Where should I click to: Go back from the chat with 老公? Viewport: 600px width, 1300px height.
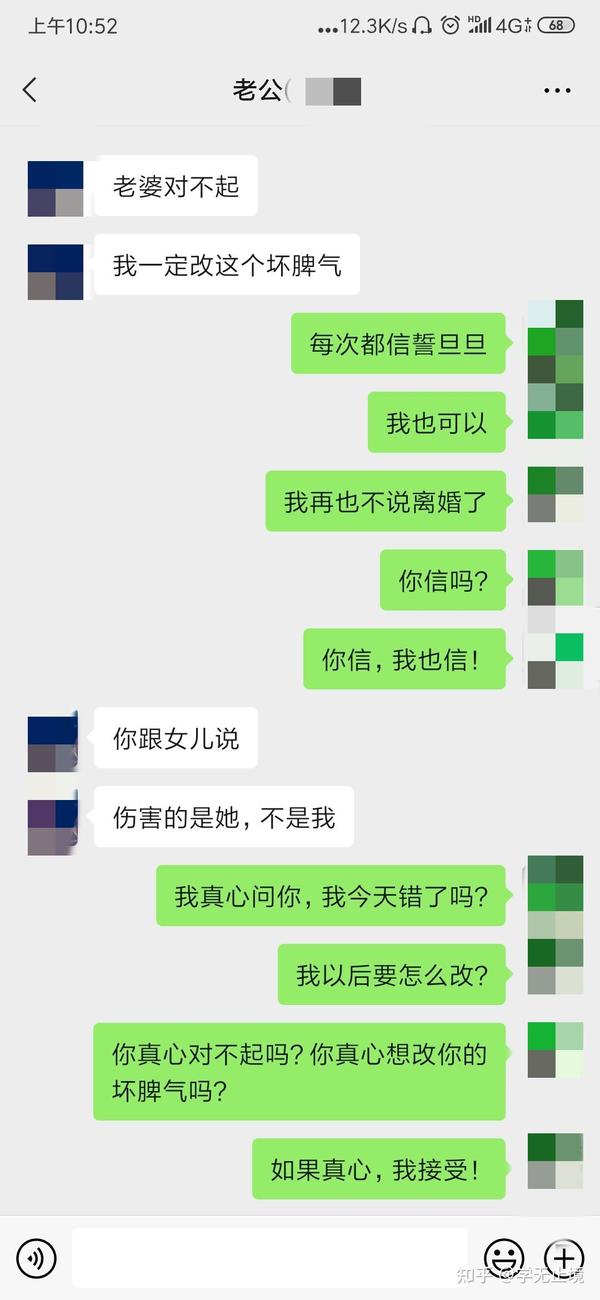click(29, 90)
